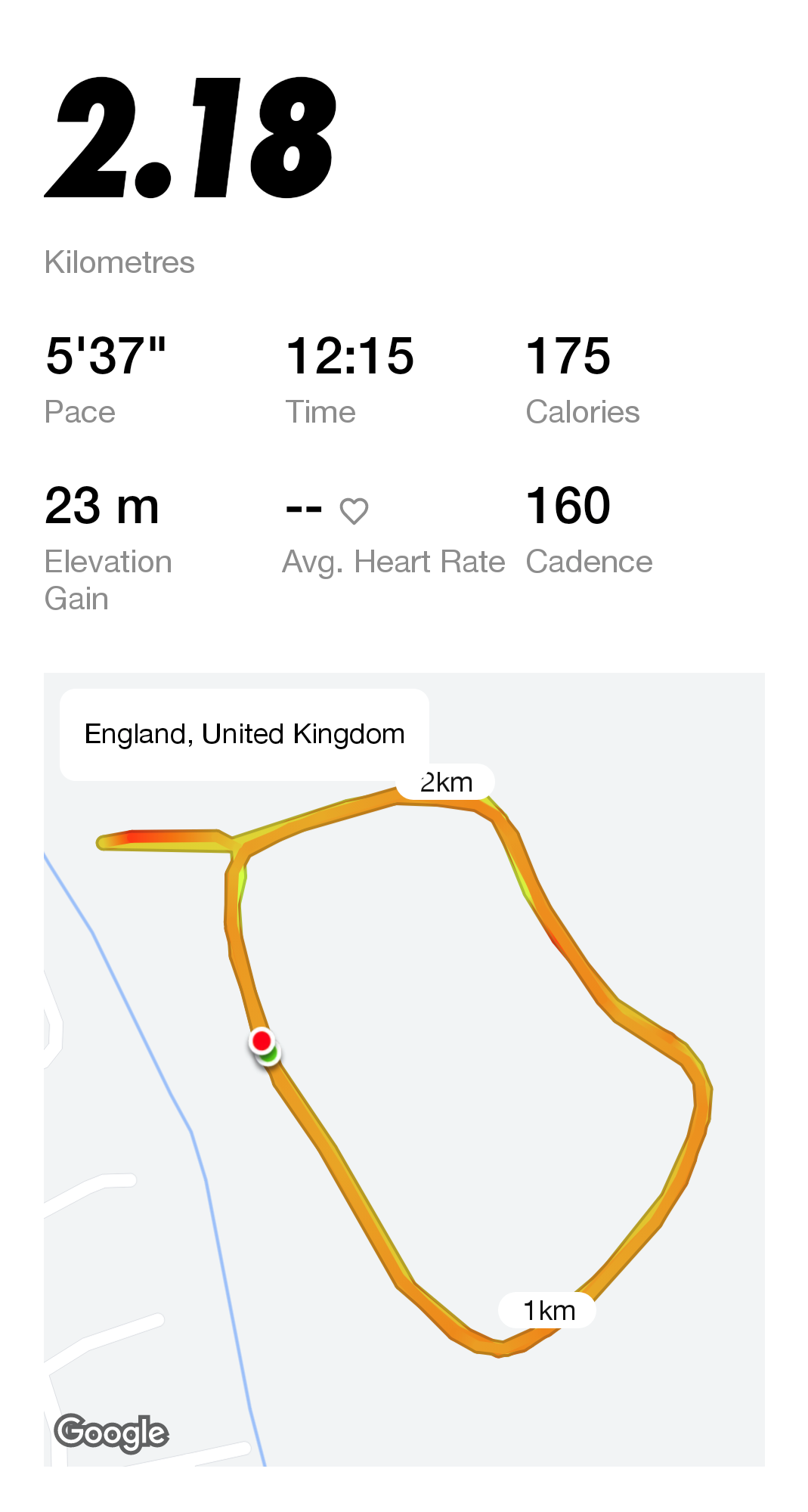
Task: Tap the Cadence stat showing 160
Action: tap(568, 507)
